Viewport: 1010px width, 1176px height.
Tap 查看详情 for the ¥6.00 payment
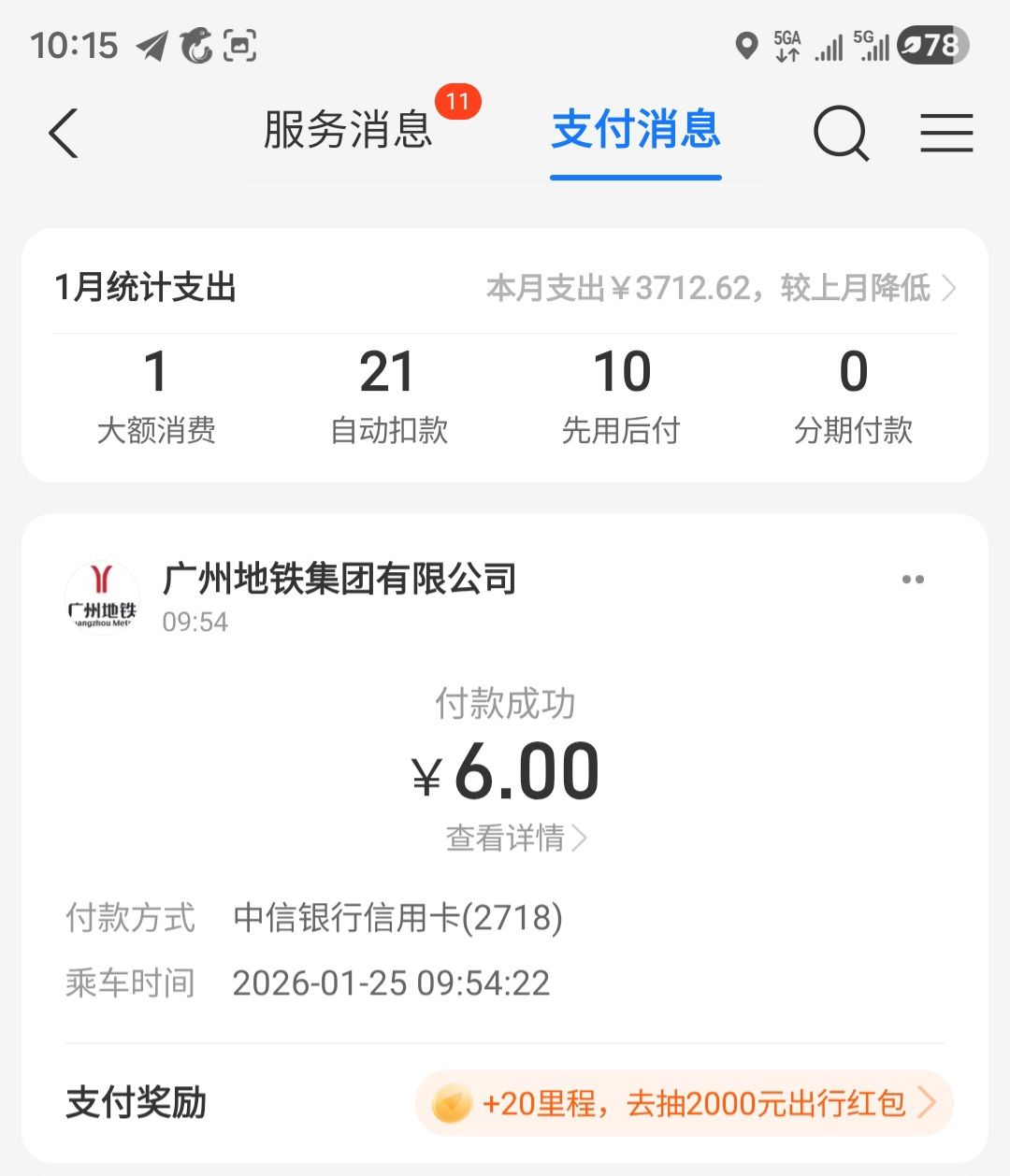(515, 838)
